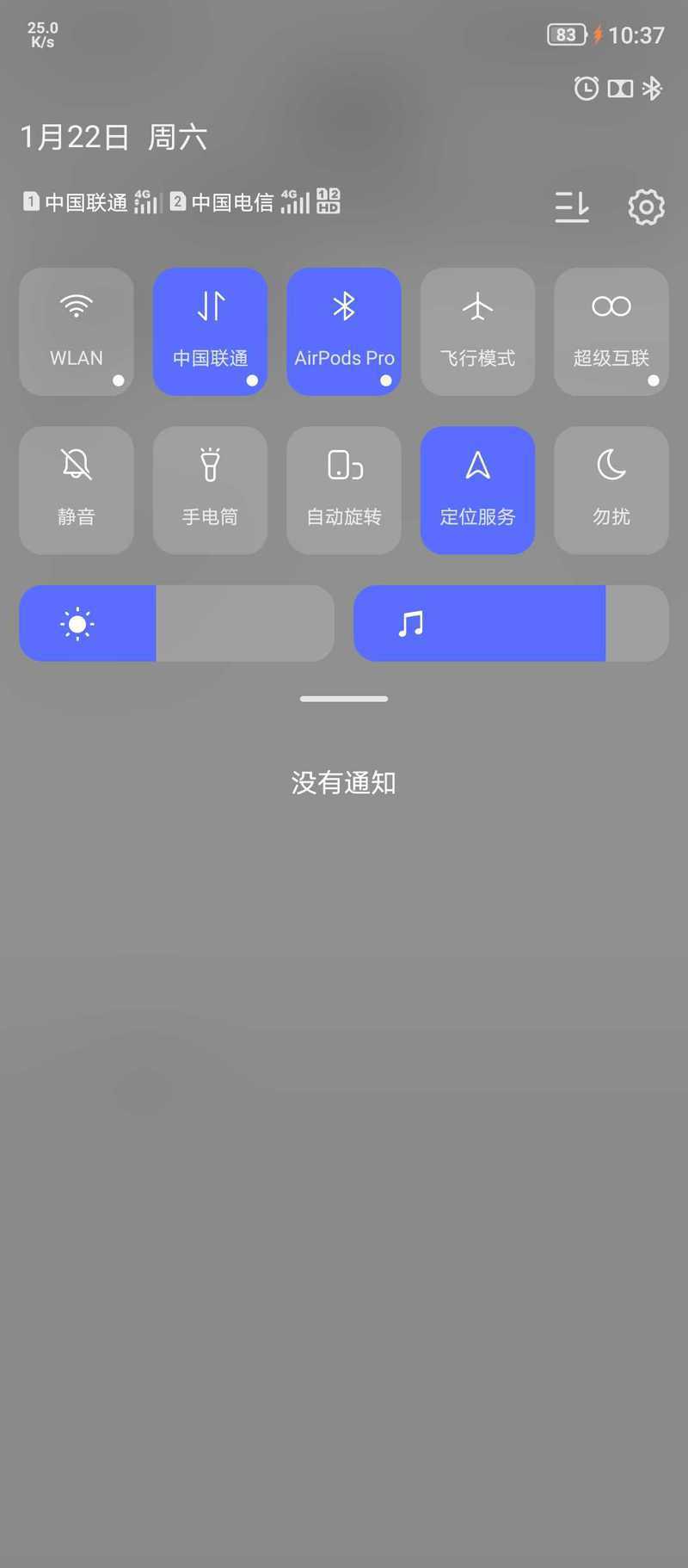Tap the media volume slider
Screen dimensions: 688x1568
(x=511, y=623)
